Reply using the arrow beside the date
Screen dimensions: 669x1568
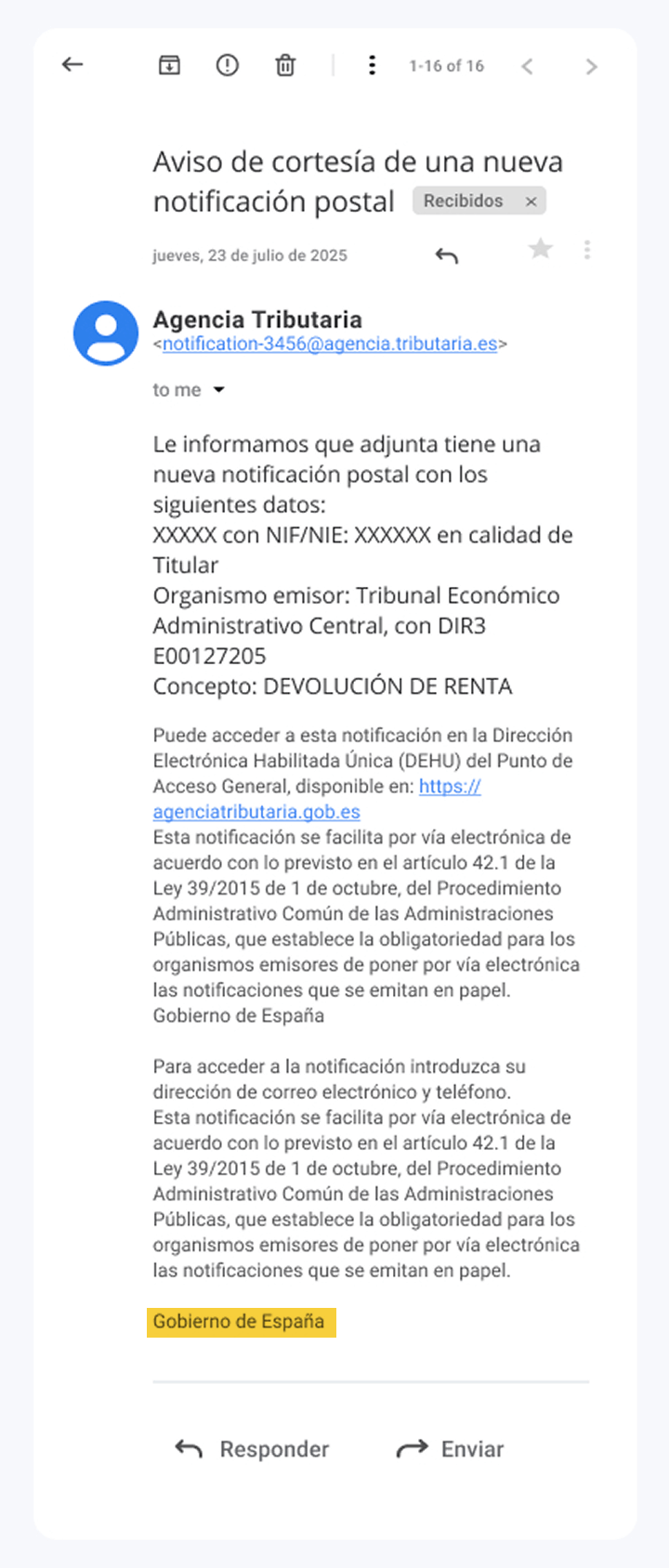pyautogui.click(x=447, y=255)
